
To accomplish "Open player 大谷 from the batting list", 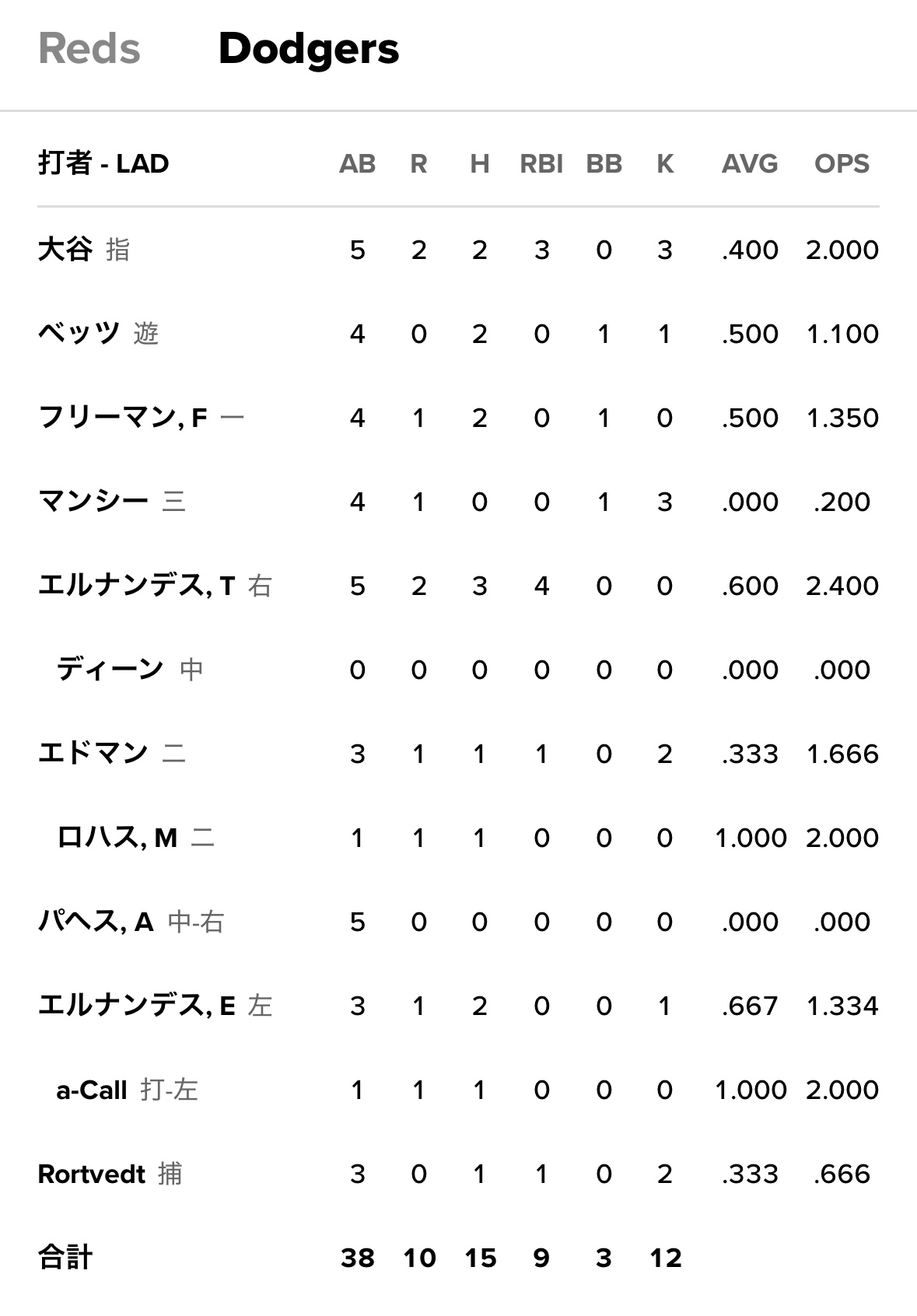I will (x=65, y=250).
